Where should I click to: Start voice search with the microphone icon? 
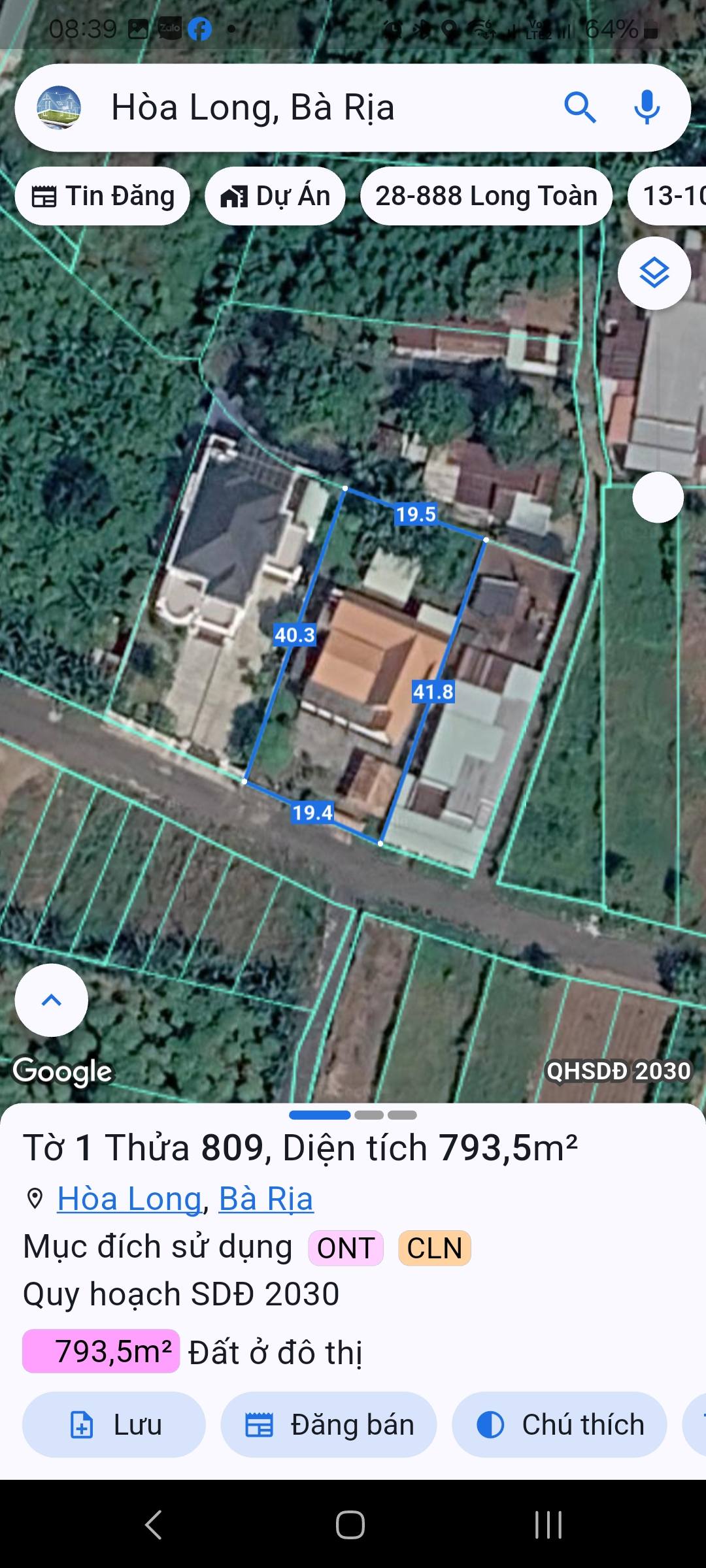click(x=647, y=108)
